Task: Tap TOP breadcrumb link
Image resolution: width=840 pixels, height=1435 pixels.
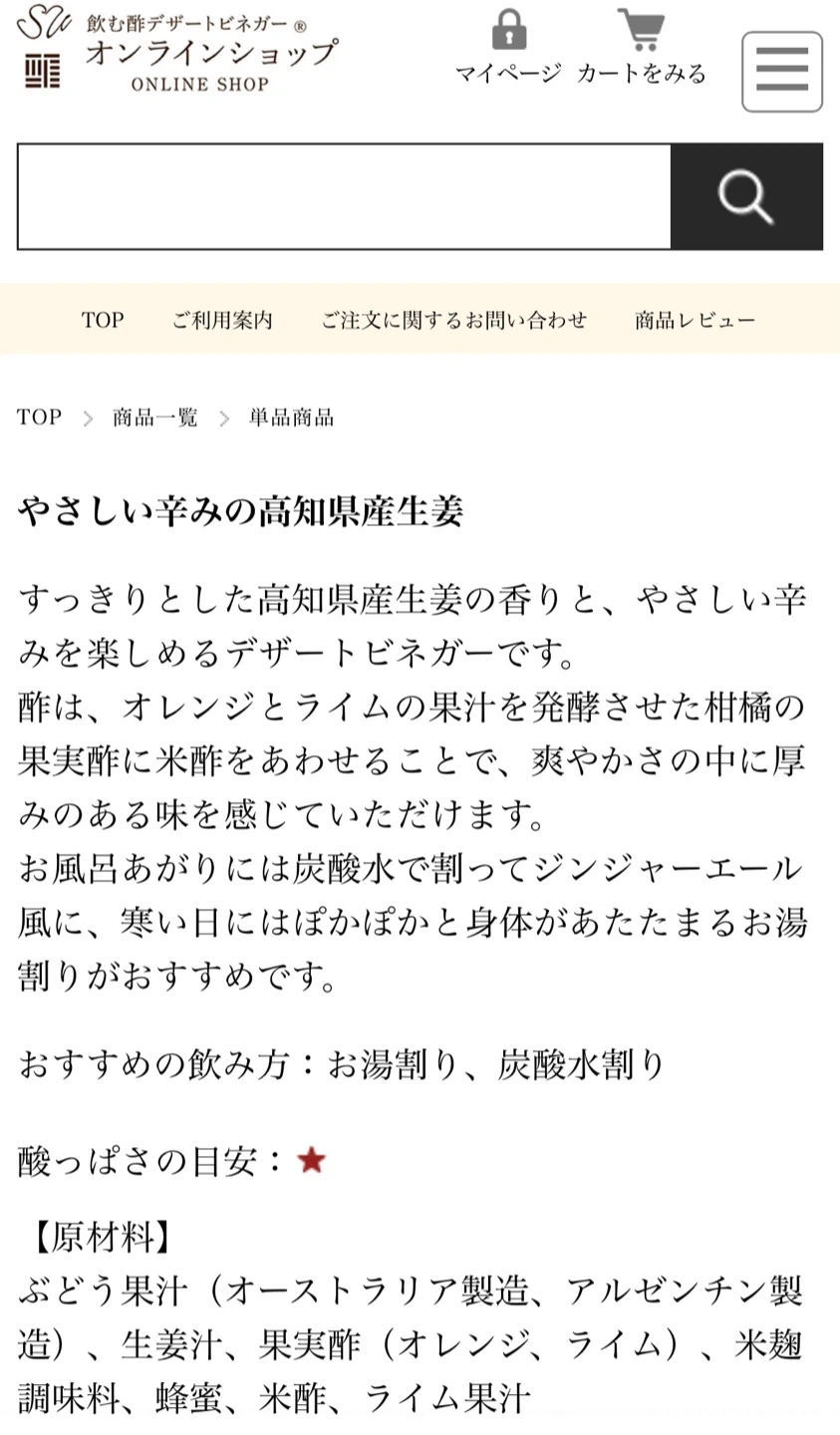Action: [x=40, y=418]
